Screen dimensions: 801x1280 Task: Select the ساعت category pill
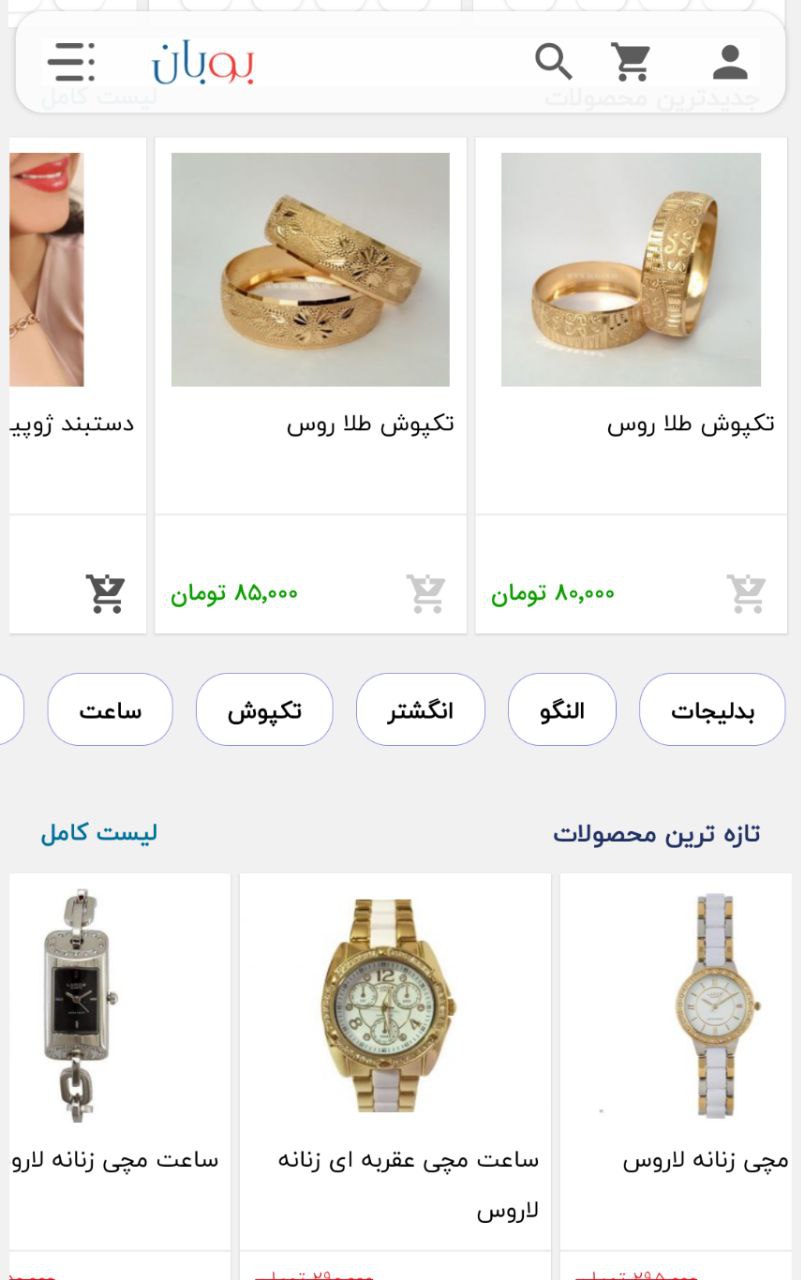110,710
